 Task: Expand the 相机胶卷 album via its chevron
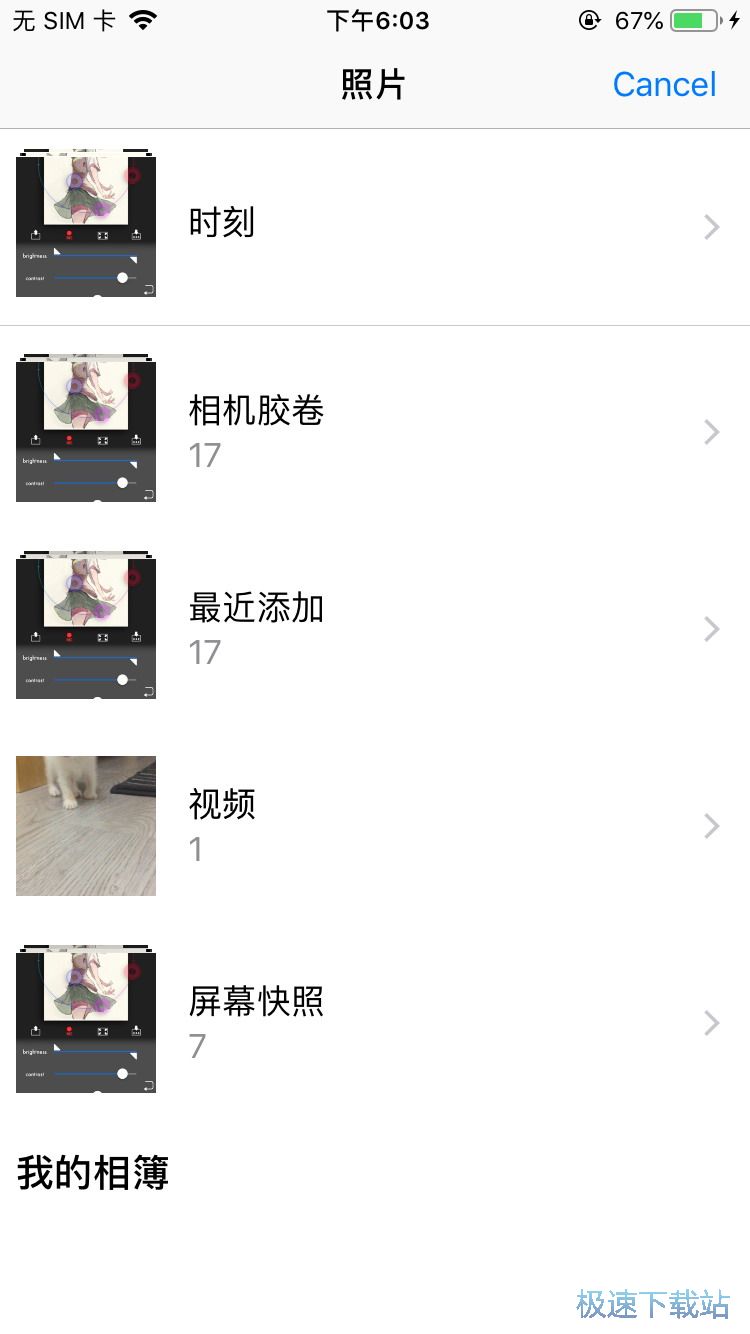pos(711,432)
